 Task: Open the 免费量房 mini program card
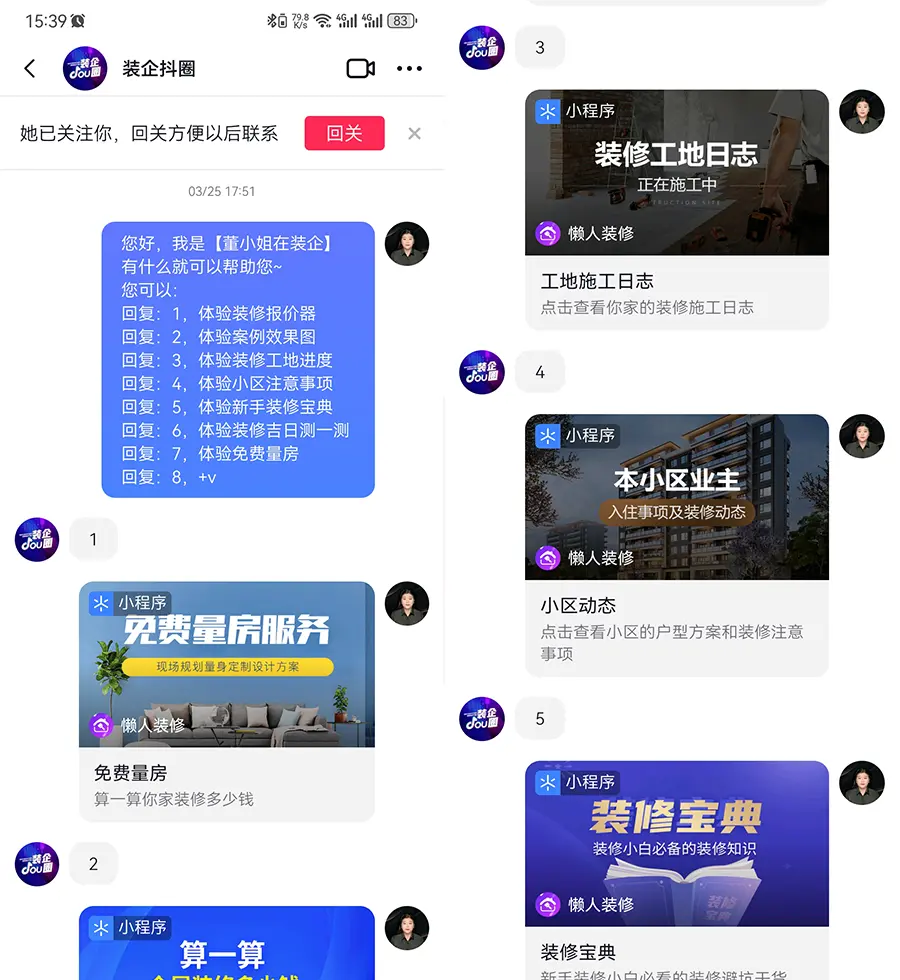(227, 699)
